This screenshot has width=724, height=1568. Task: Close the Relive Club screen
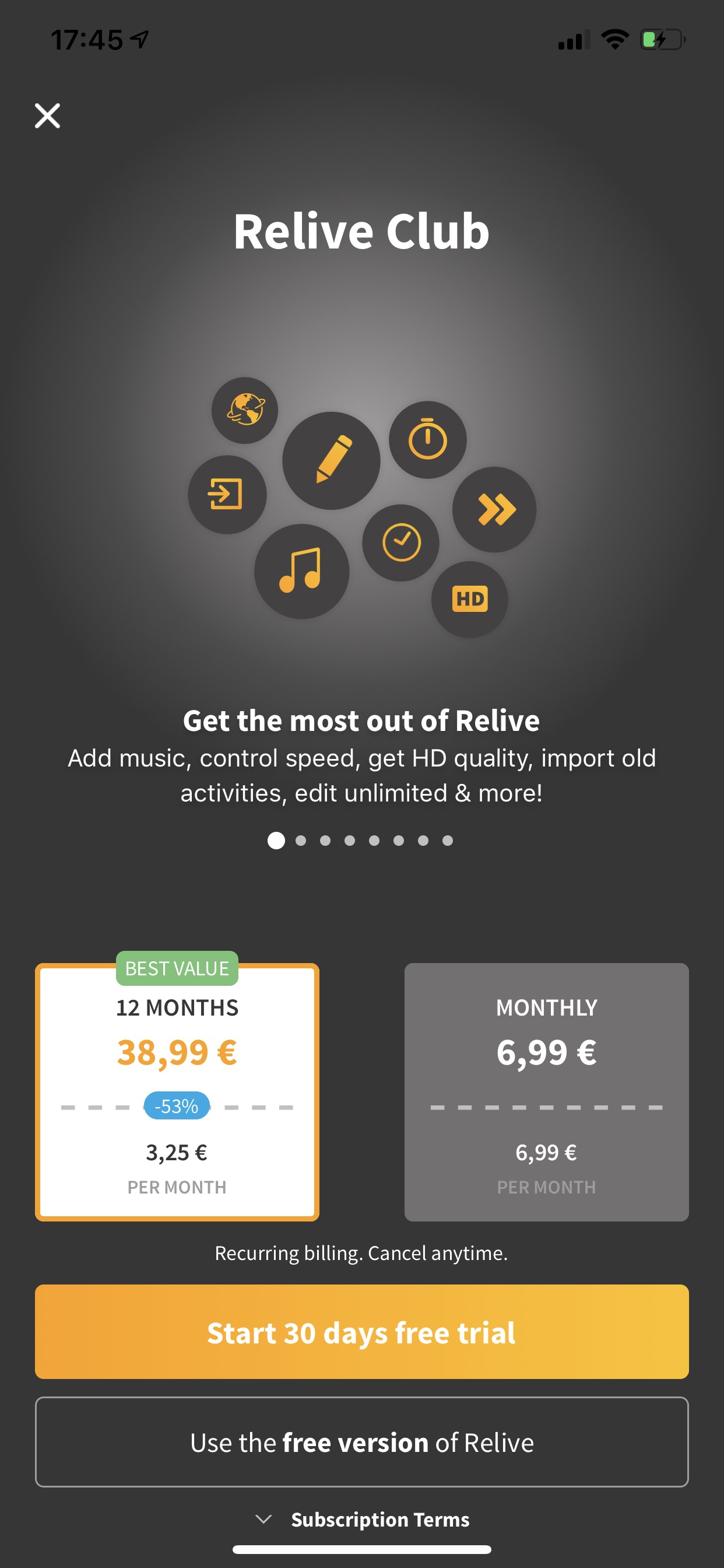point(47,116)
